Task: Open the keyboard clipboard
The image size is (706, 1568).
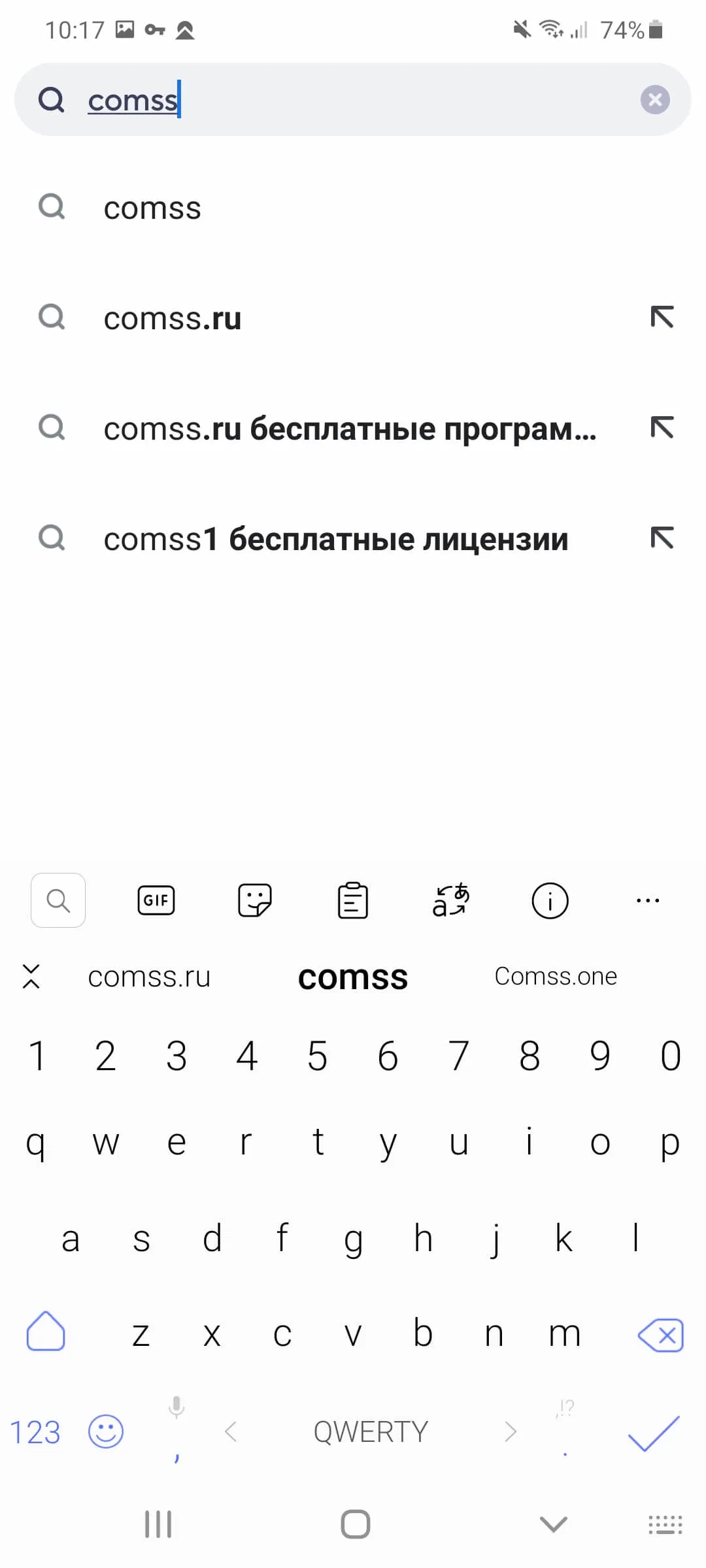Action: pyautogui.click(x=352, y=900)
